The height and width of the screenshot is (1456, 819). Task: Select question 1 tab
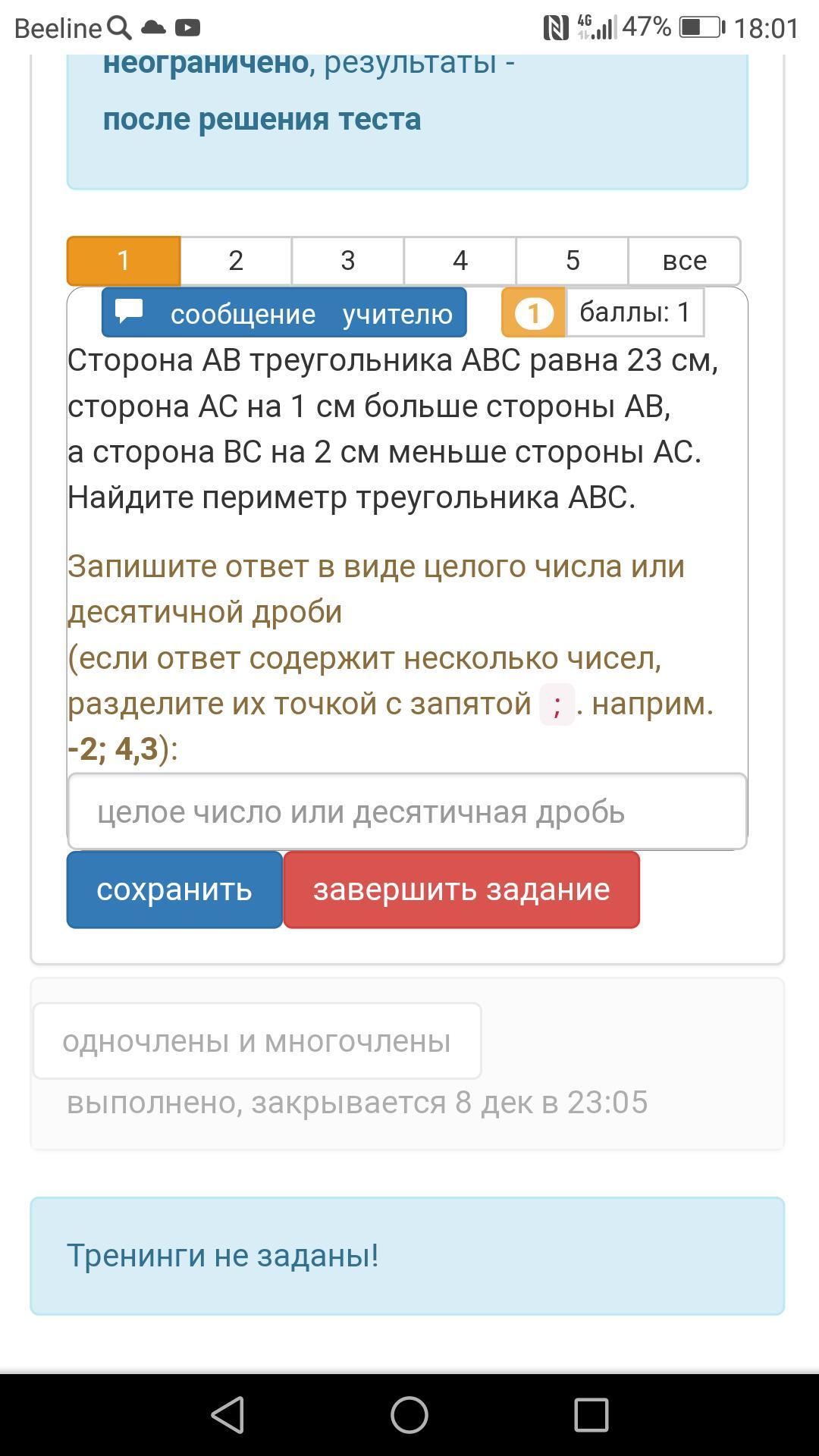click(x=124, y=261)
